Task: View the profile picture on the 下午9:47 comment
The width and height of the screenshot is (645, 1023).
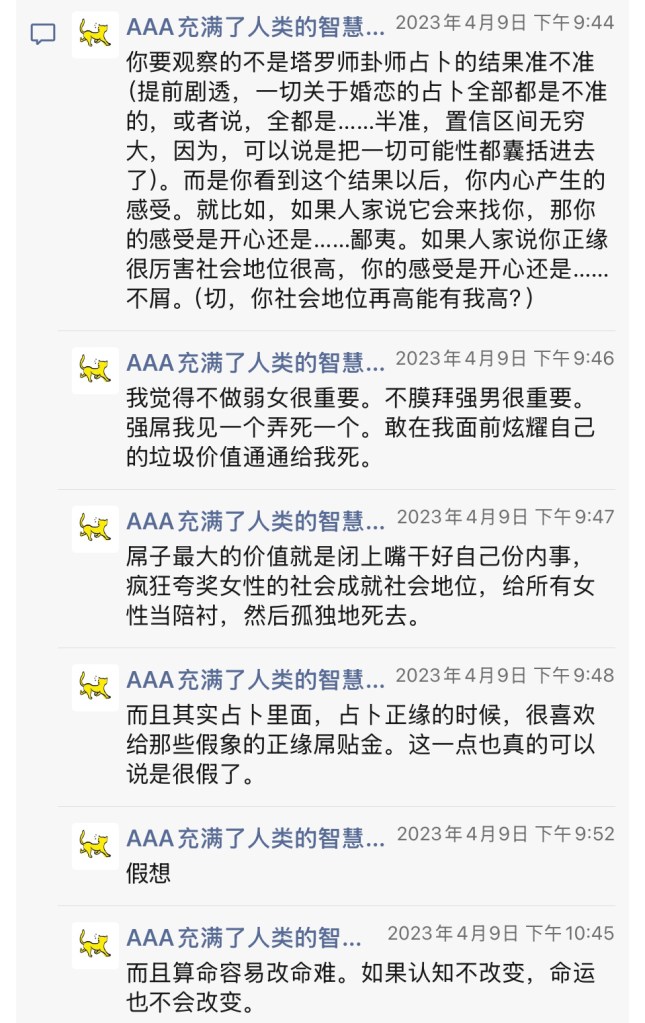Action: [x=95, y=528]
